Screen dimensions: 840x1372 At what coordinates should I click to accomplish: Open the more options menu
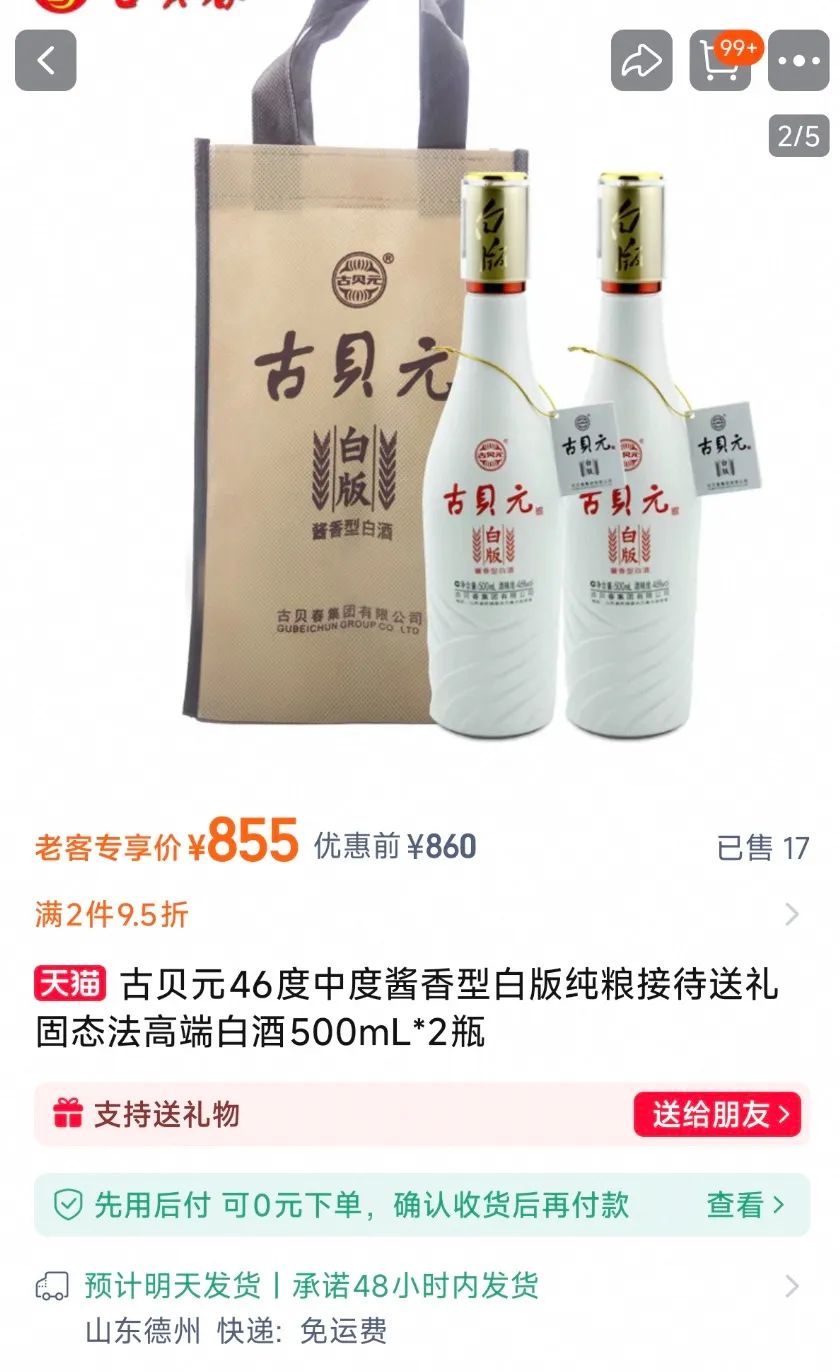pos(798,61)
